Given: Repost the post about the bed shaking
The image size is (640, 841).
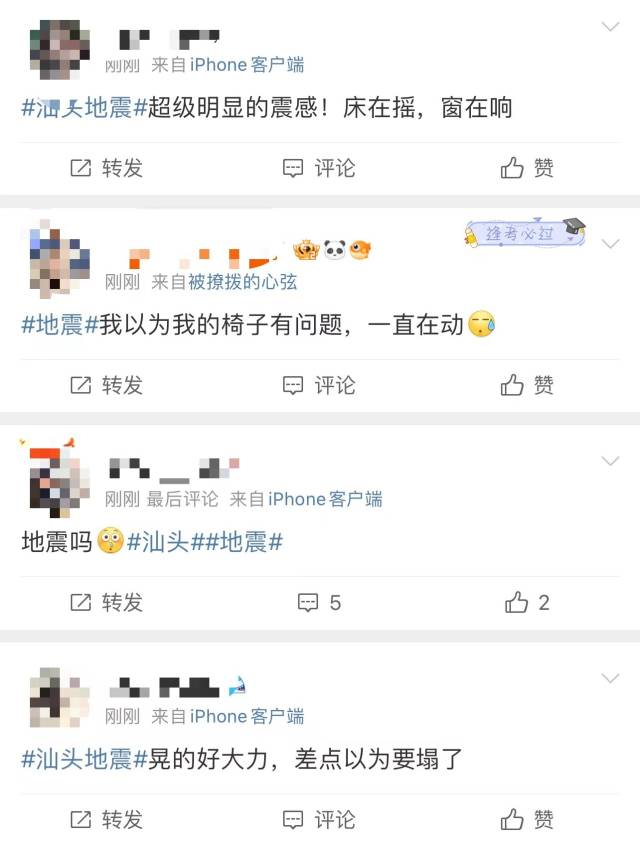Looking at the screenshot, I should (107, 168).
